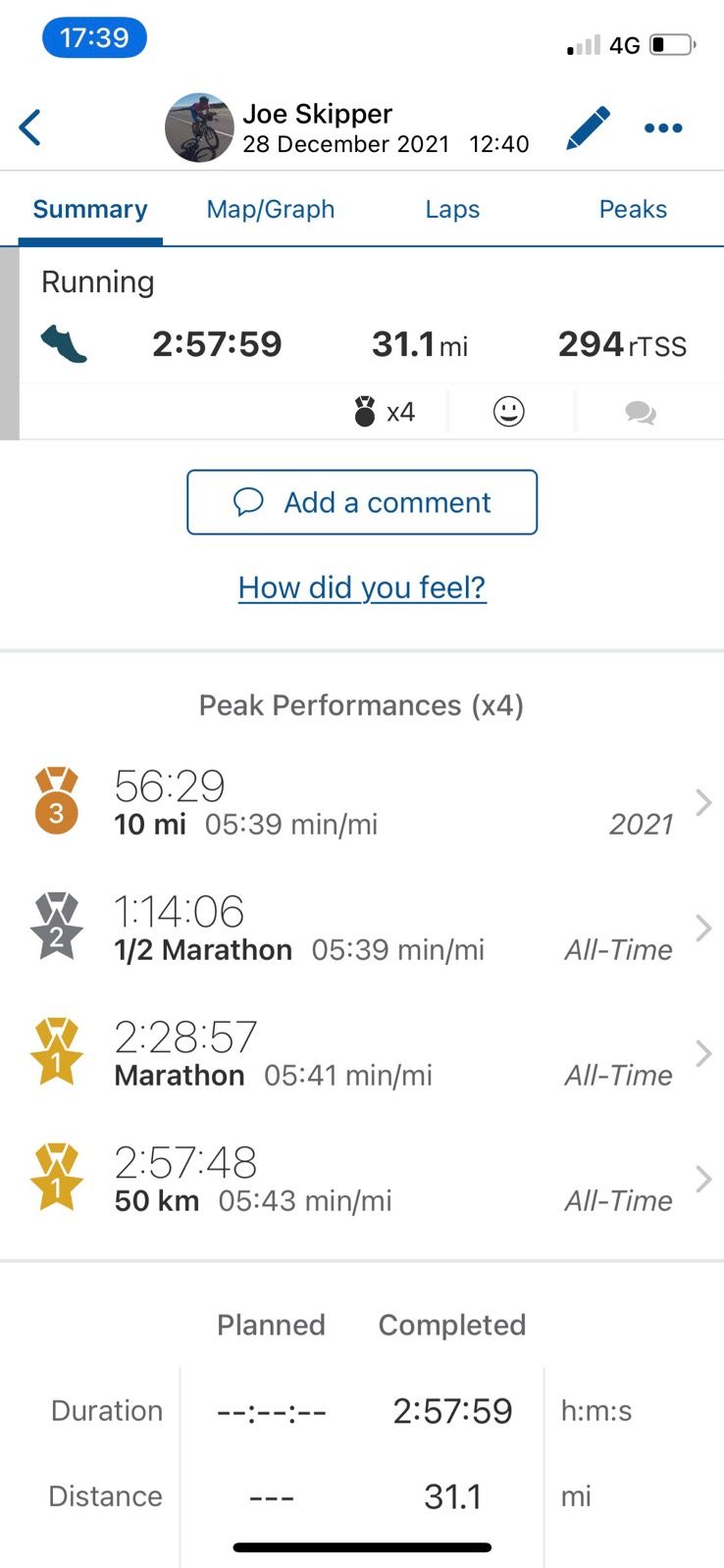The image size is (724, 1568).
Task: View the 50 km peak performance details
Action: tap(362, 1180)
